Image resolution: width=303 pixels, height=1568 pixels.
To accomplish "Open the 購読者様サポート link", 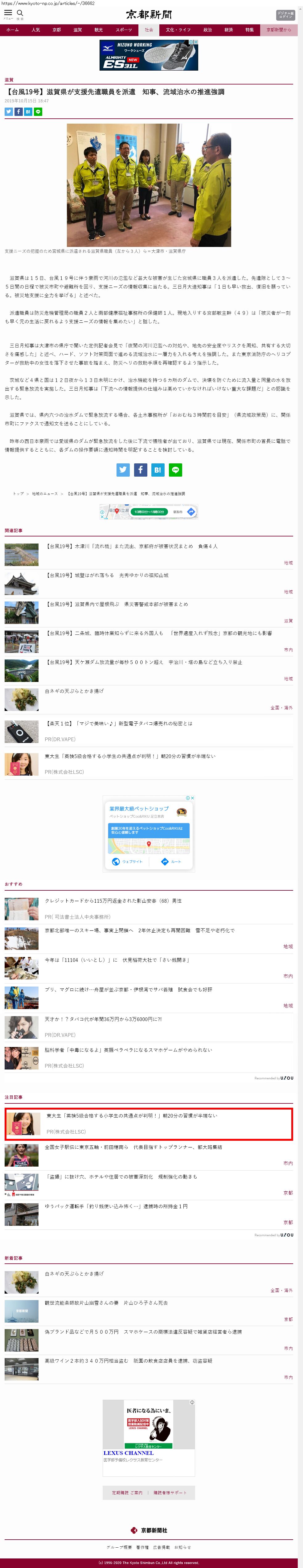I will 170,1492.
